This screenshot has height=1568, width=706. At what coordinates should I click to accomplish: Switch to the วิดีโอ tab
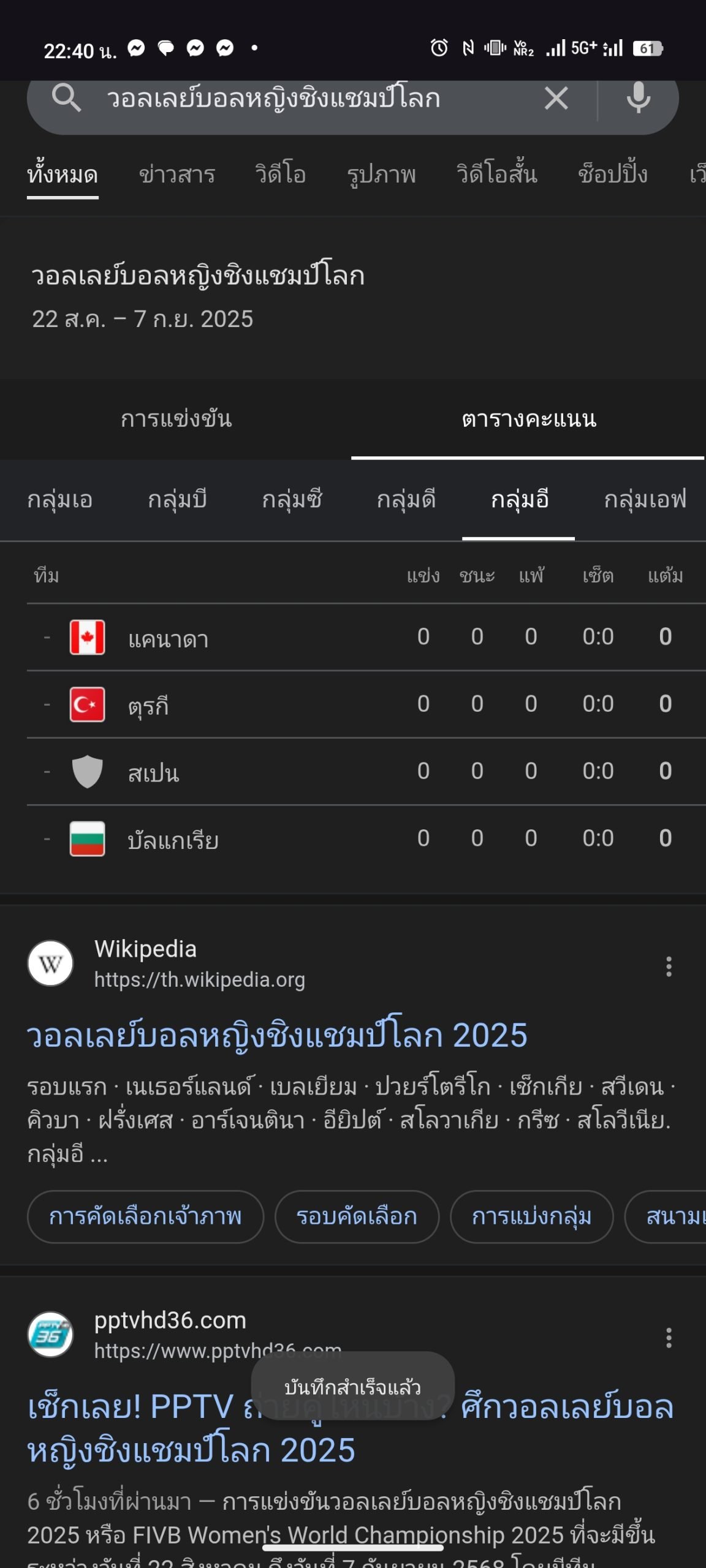tap(281, 175)
